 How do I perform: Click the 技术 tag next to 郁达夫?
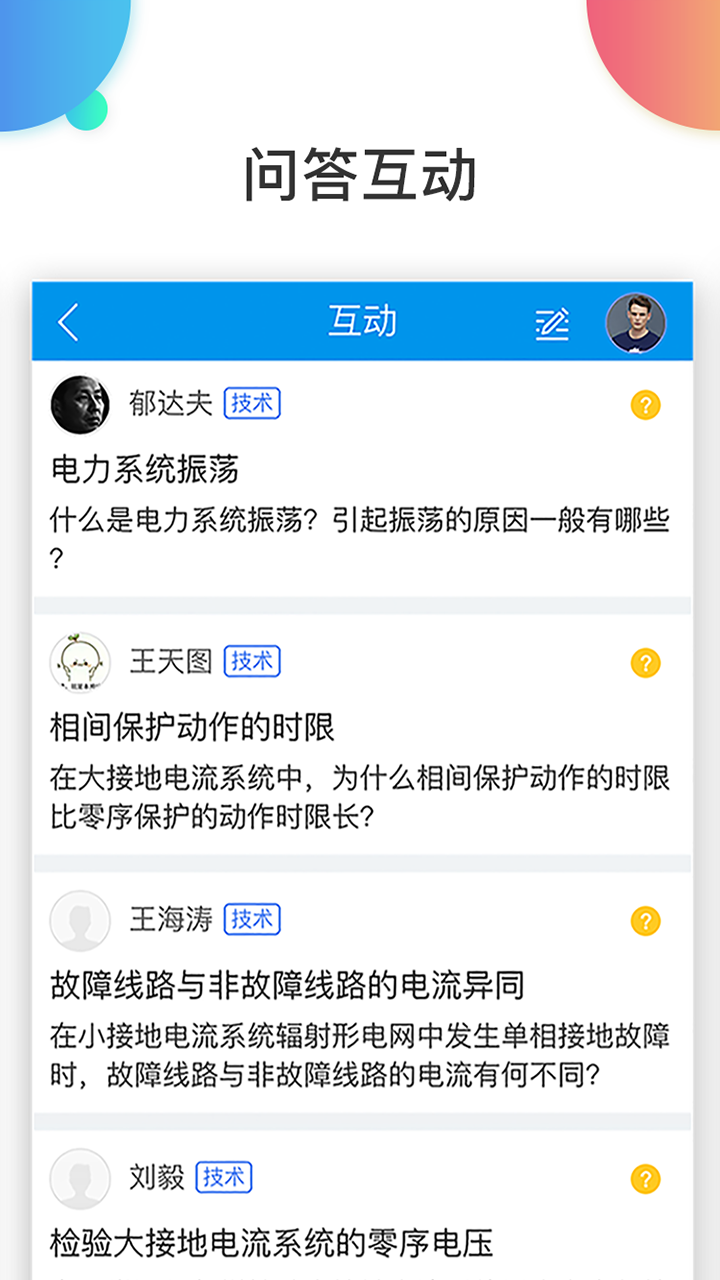[x=252, y=404]
